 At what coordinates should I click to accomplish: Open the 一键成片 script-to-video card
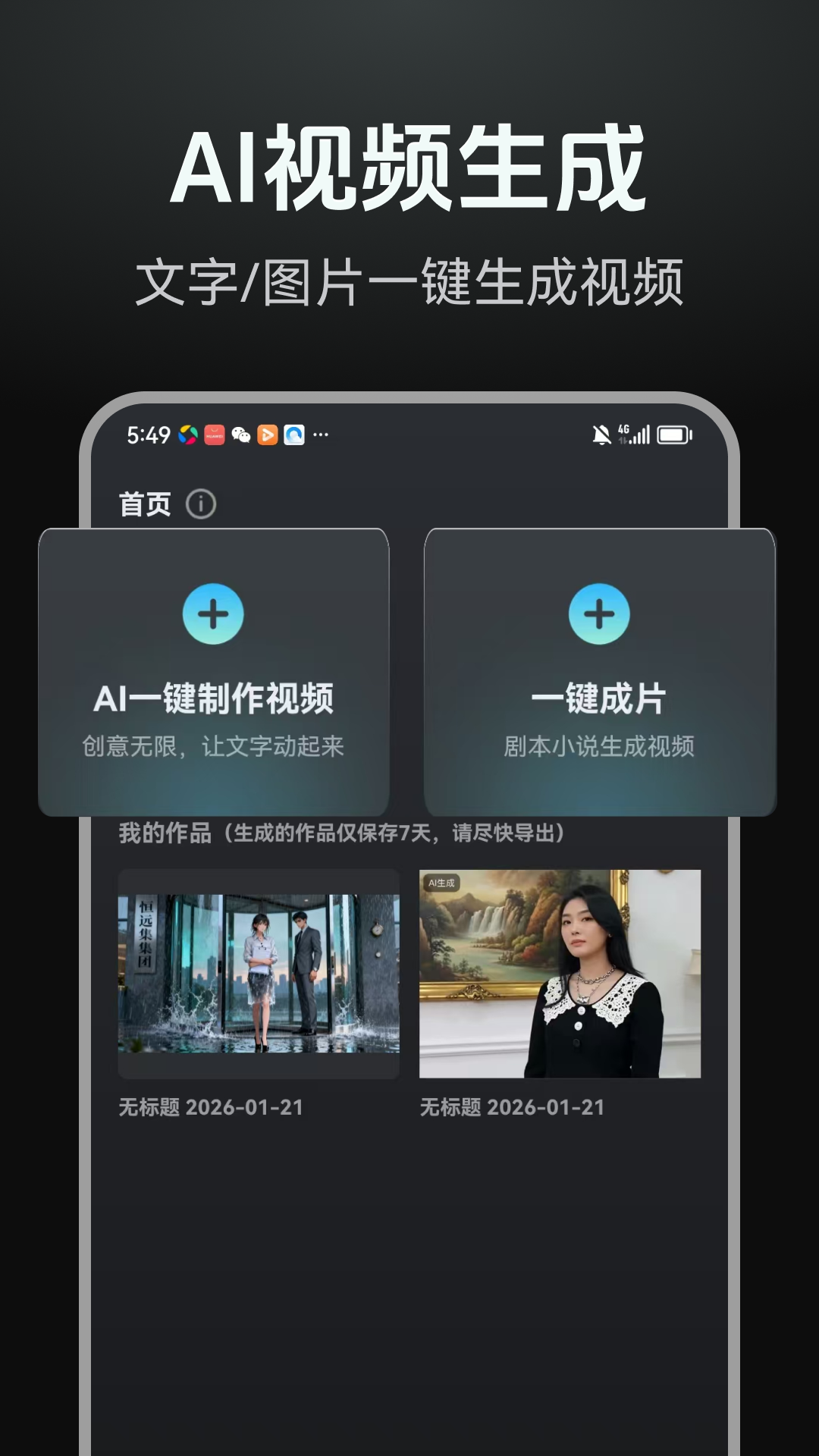[601, 673]
